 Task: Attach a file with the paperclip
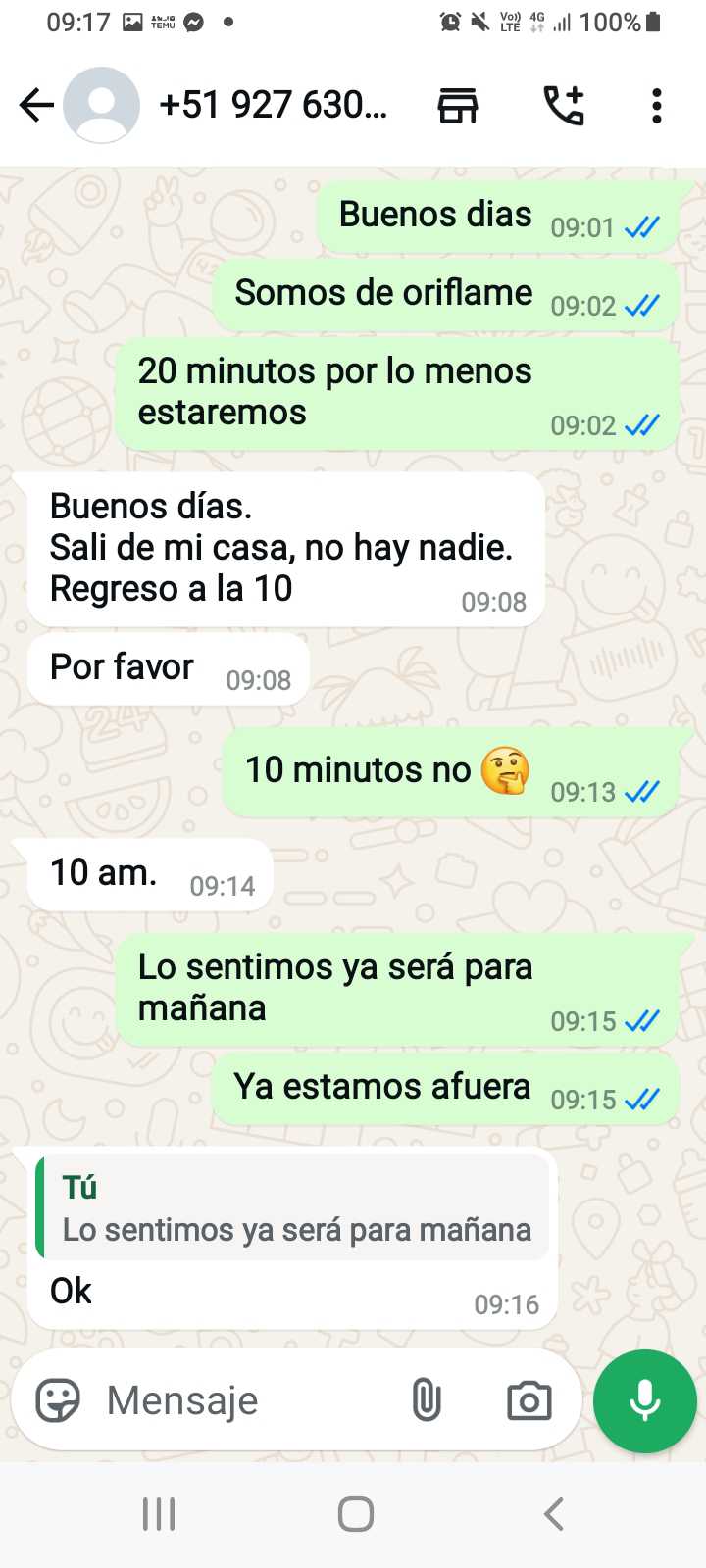click(427, 1400)
